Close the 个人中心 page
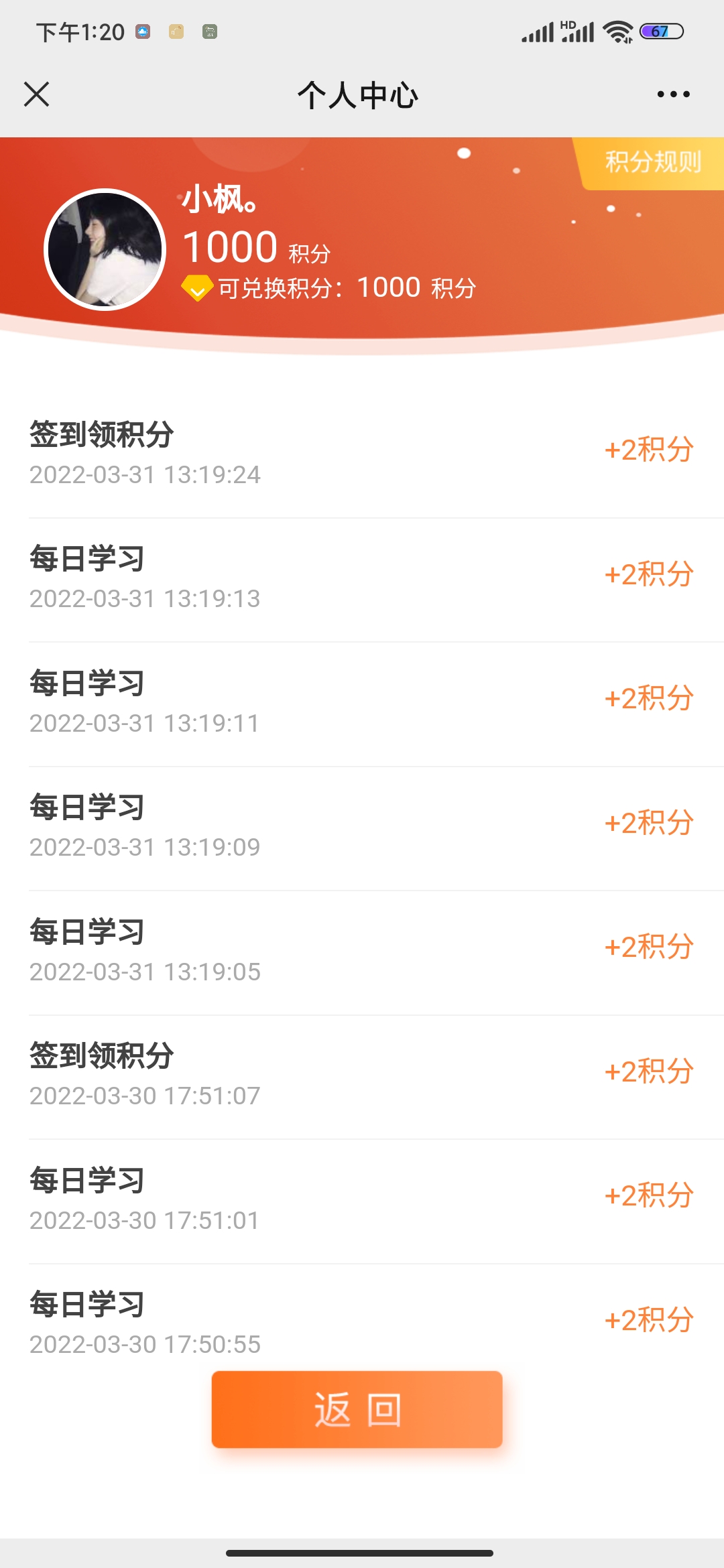This screenshot has width=724, height=1568. tap(37, 94)
